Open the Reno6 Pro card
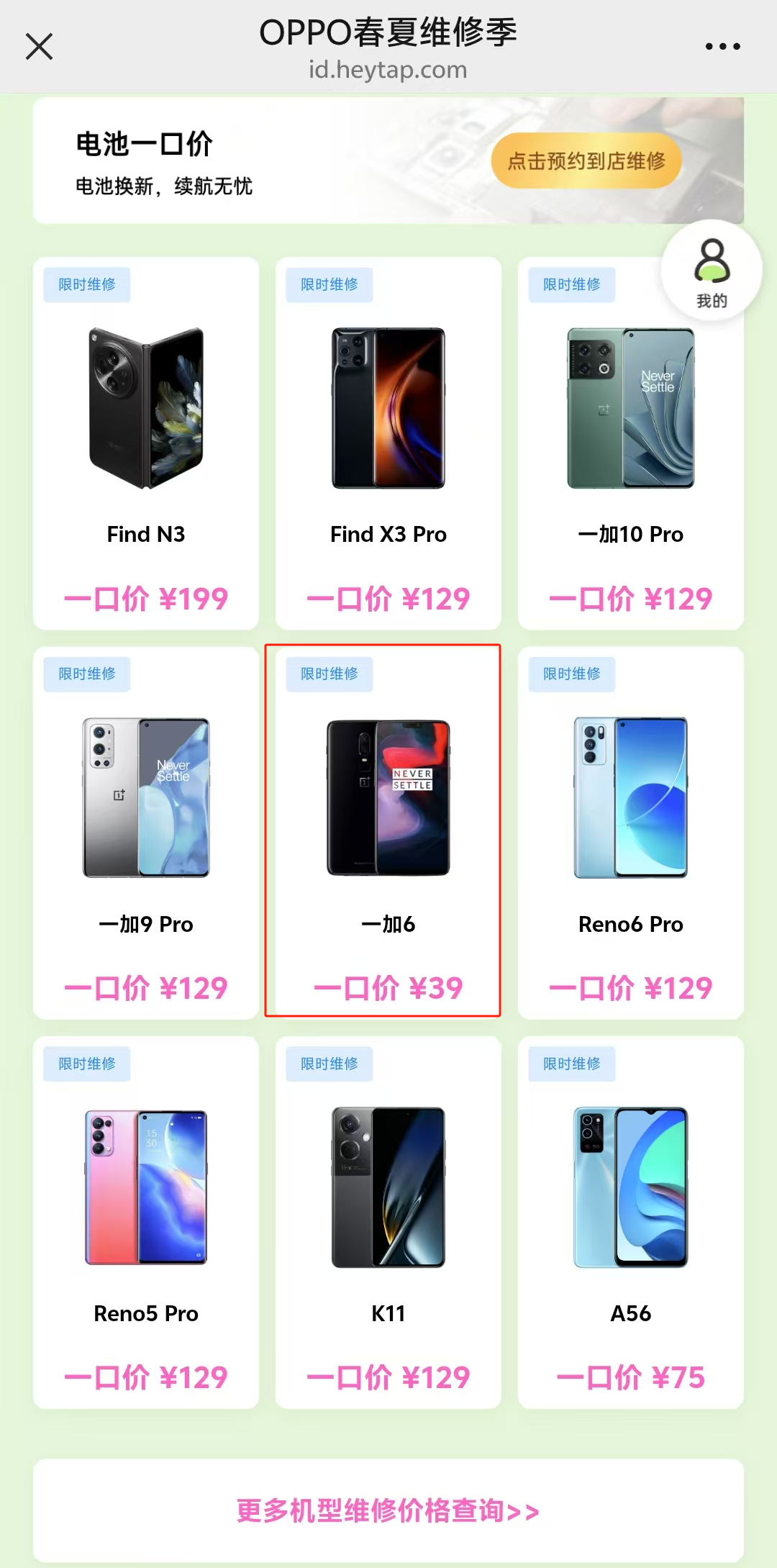 tap(630, 833)
